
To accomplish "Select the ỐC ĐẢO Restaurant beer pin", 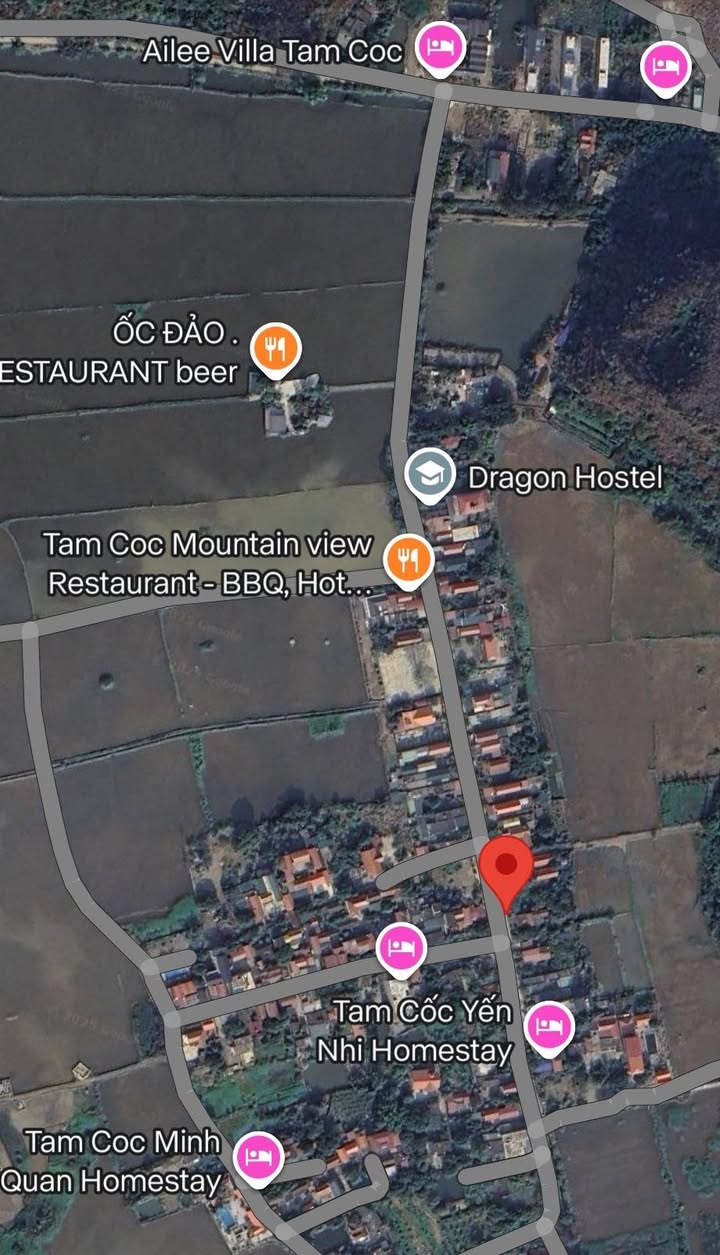I will coord(274,348).
